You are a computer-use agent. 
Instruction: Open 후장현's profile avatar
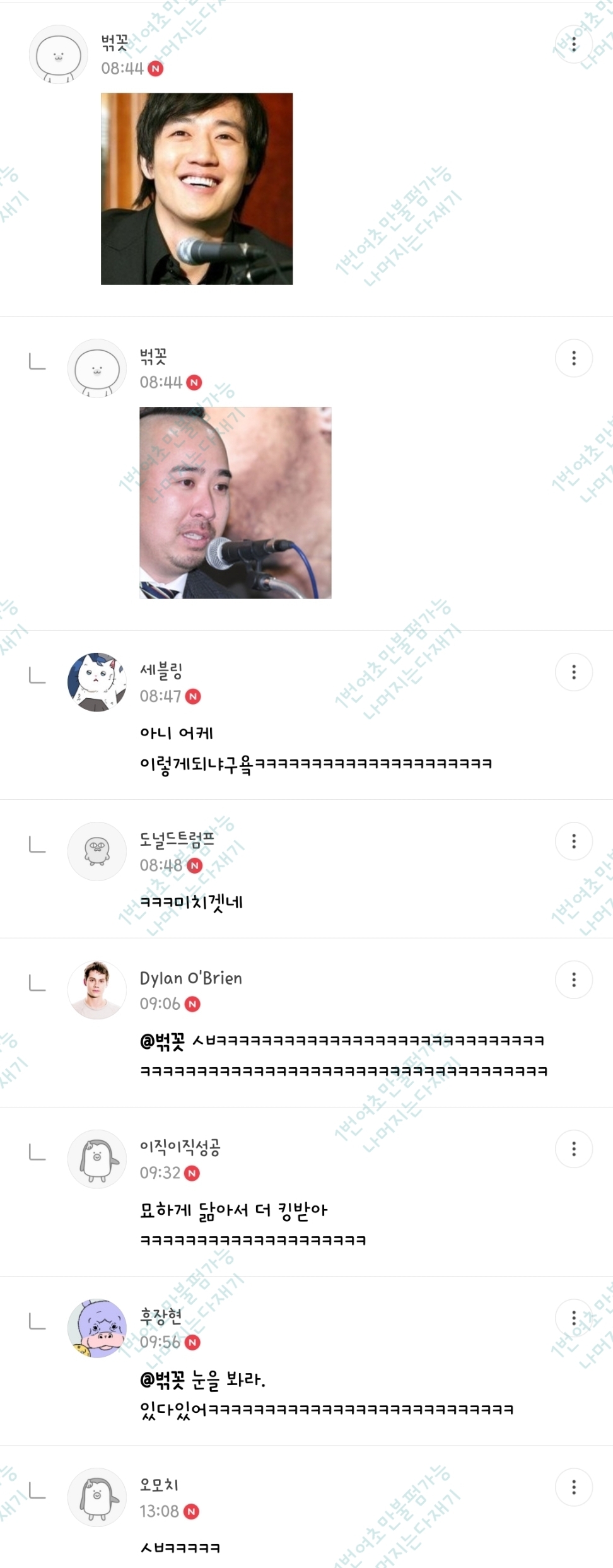tap(97, 1328)
